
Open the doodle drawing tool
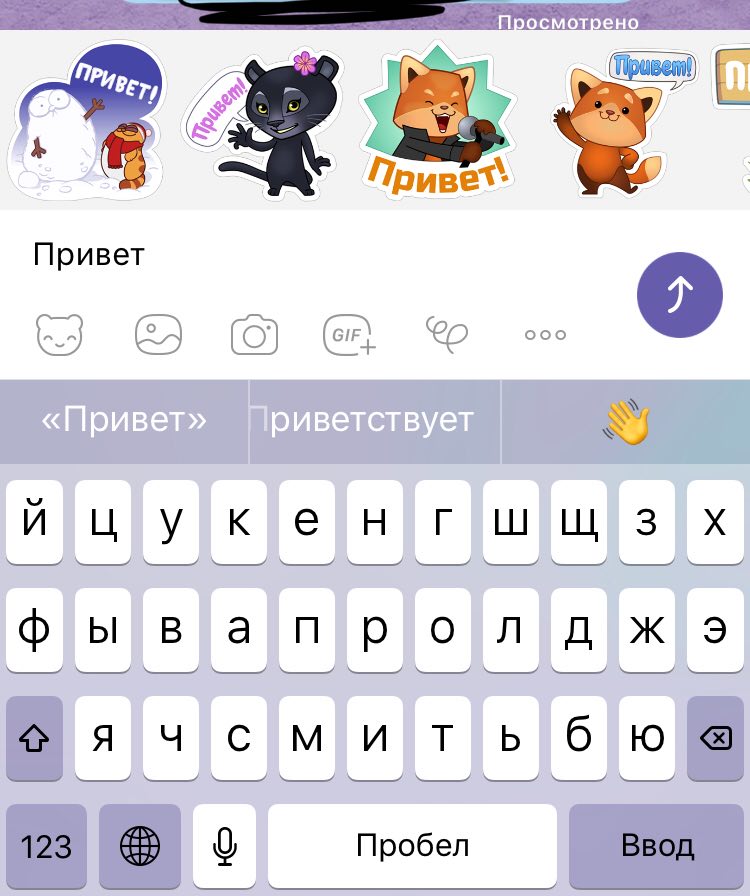[447, 335]
